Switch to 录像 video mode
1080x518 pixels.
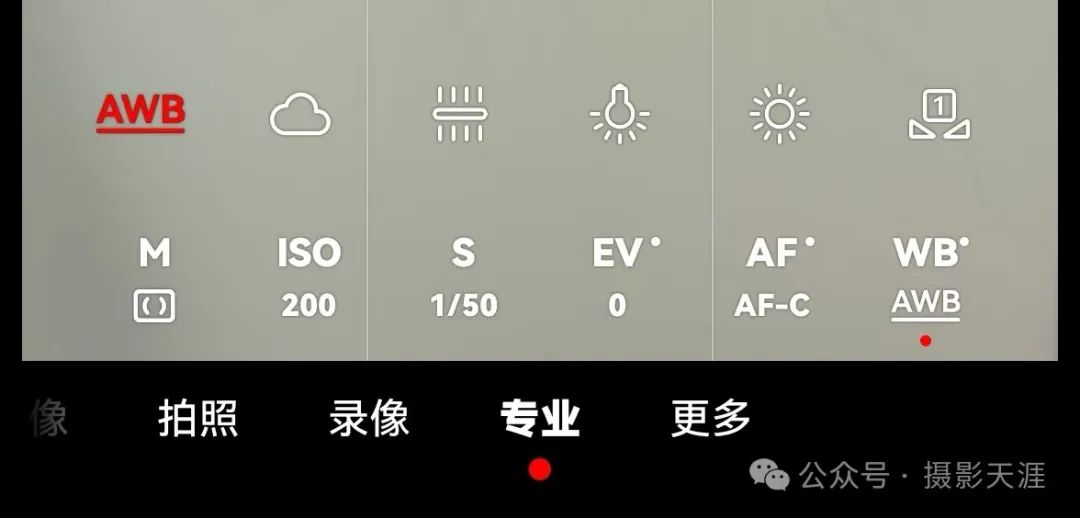click(x=369, y=418)
